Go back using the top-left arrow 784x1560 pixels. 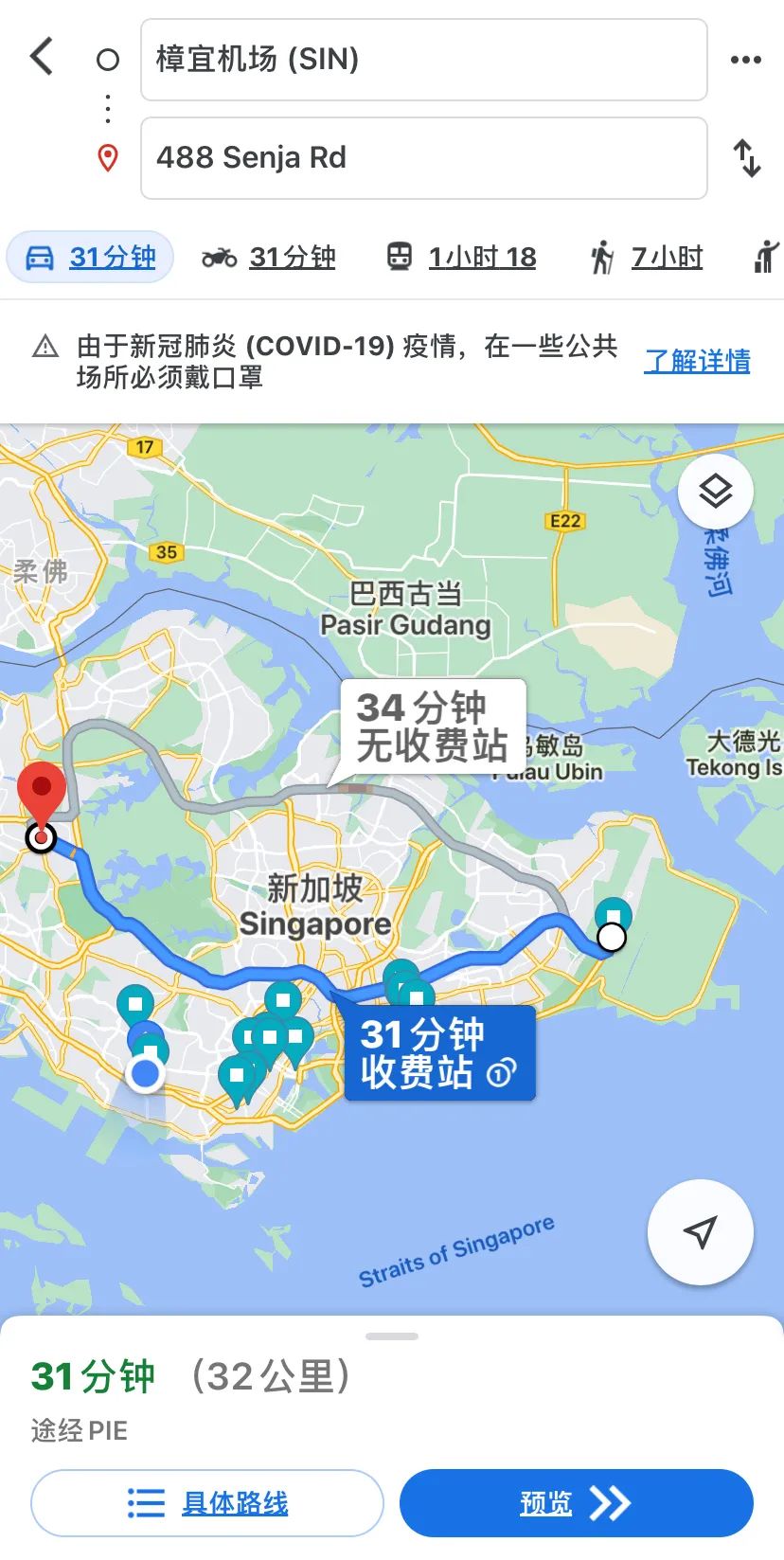click(42, 57)
